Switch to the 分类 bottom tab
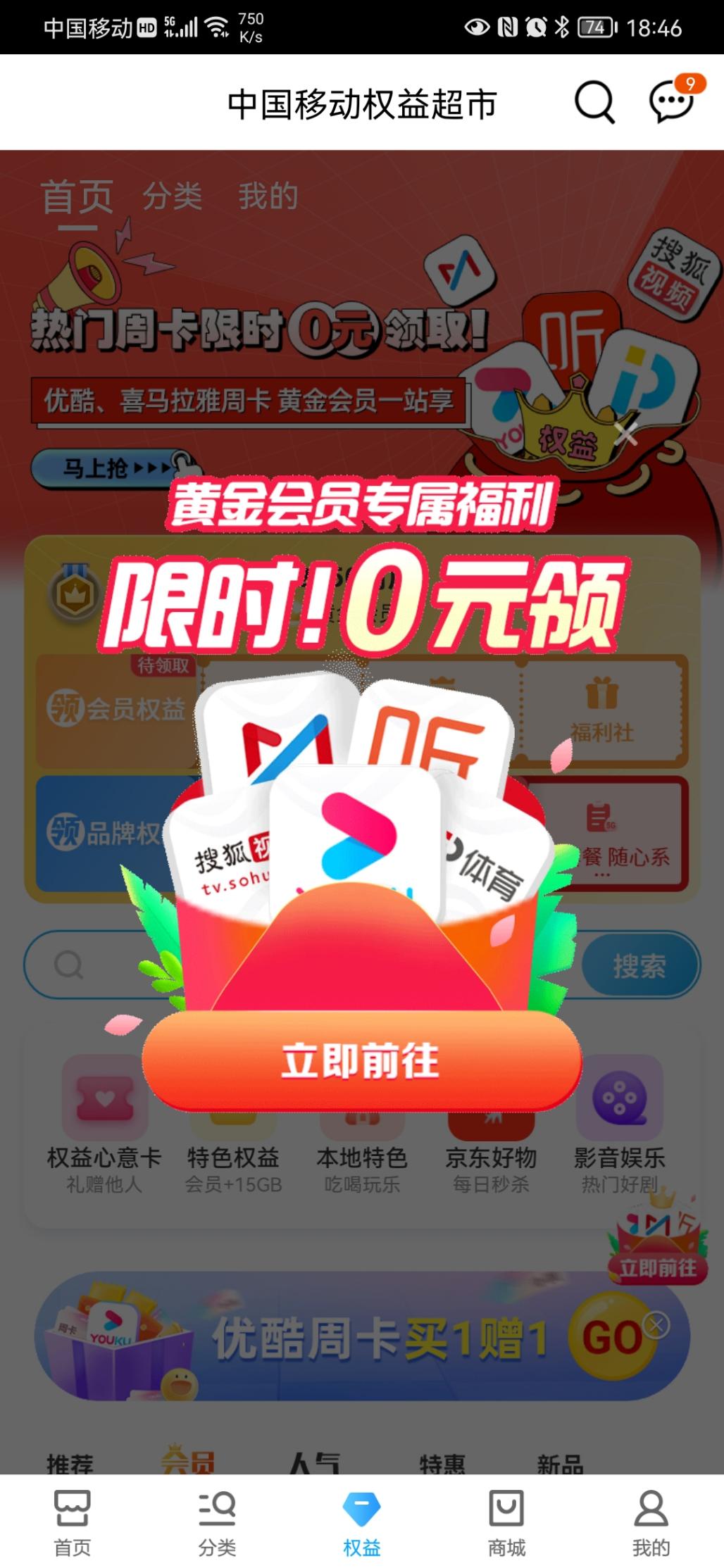The width and height of the screenshot is (724, 1568). coord(217,1522)
